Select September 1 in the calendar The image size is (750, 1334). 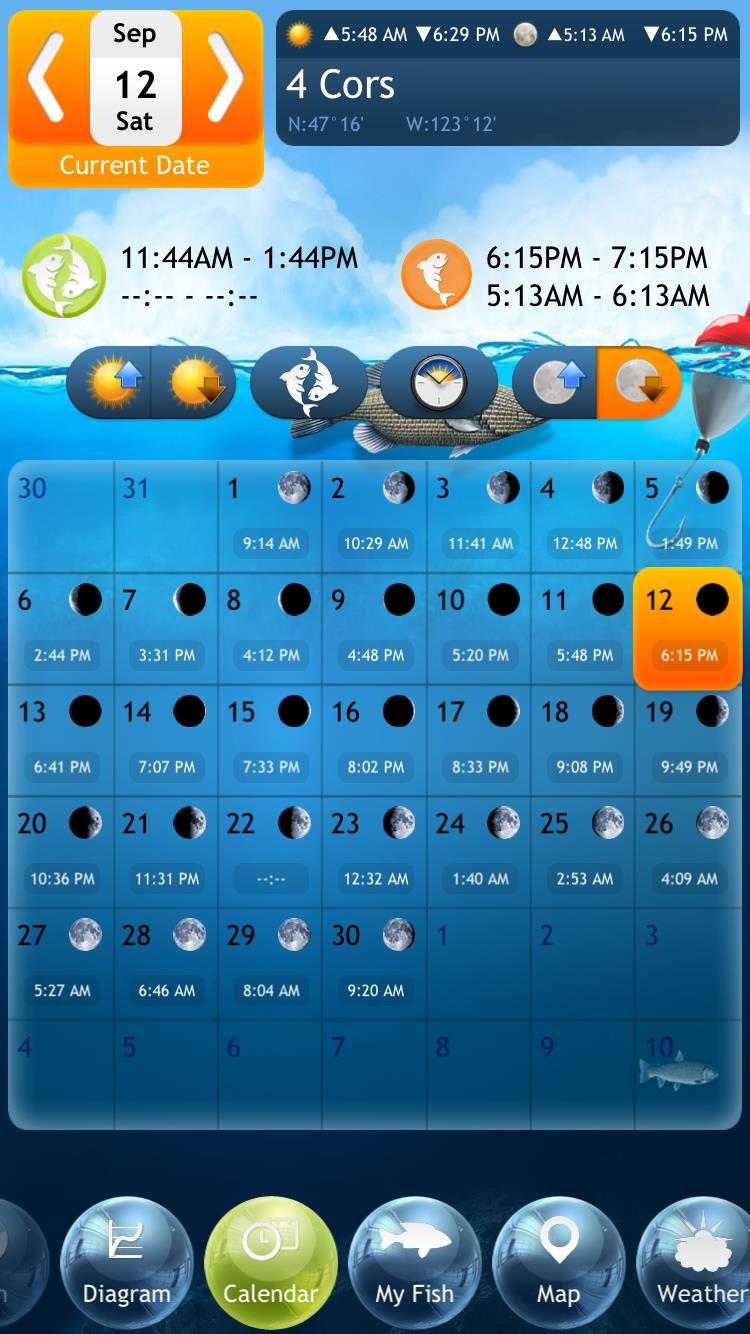(270, 517)
